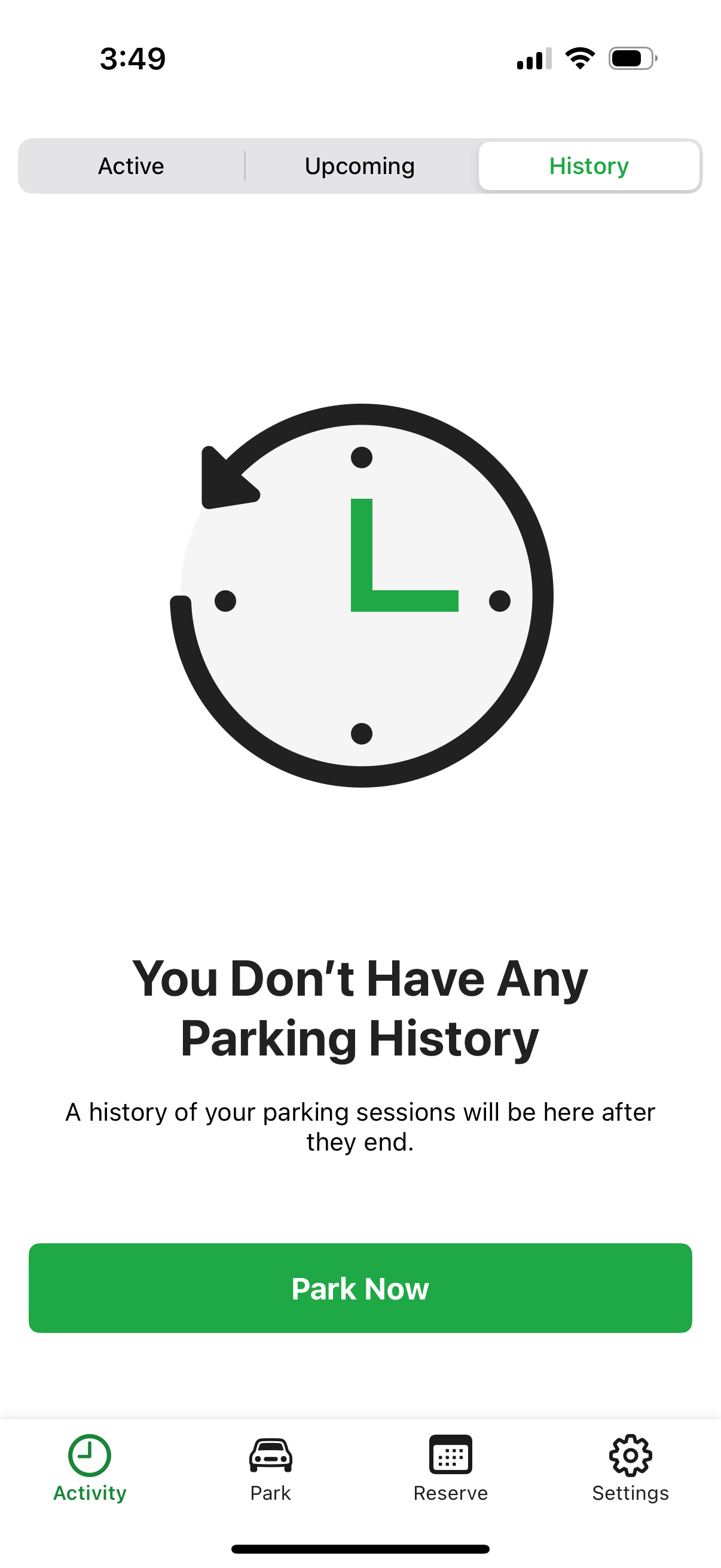Tap the Park Now button

(360, 1288)
